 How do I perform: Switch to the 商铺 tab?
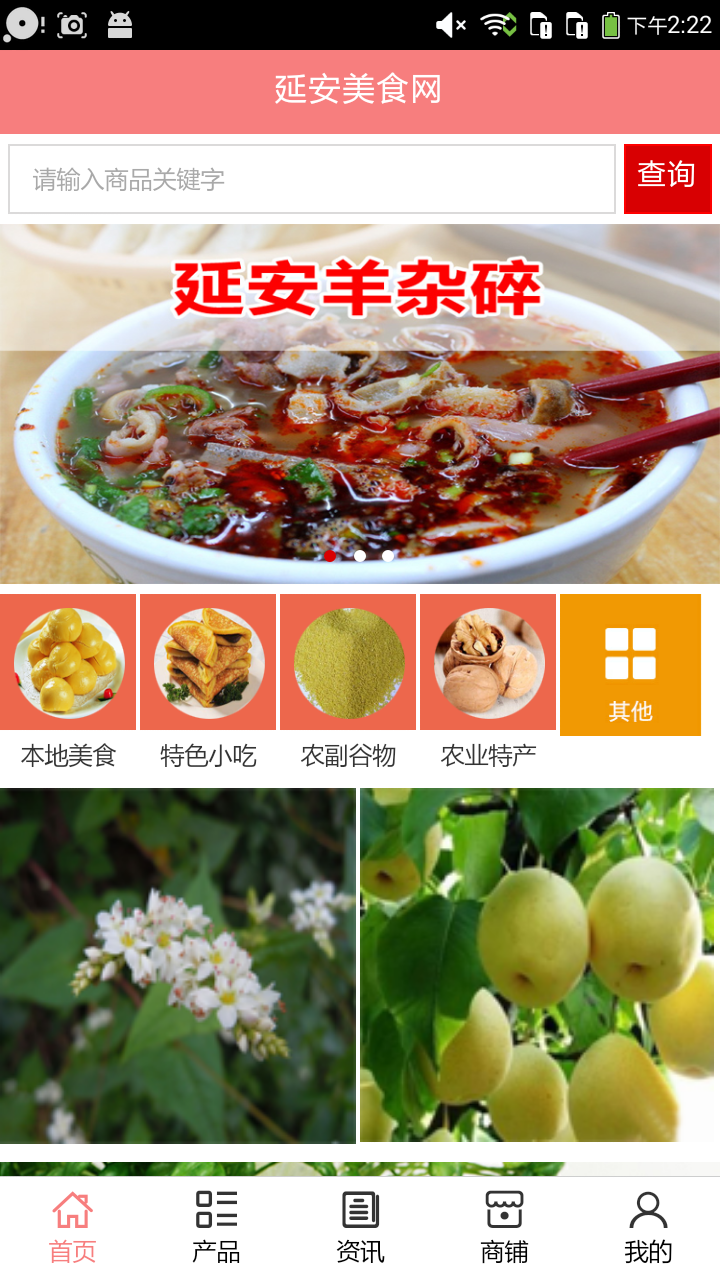point(504,1228)
